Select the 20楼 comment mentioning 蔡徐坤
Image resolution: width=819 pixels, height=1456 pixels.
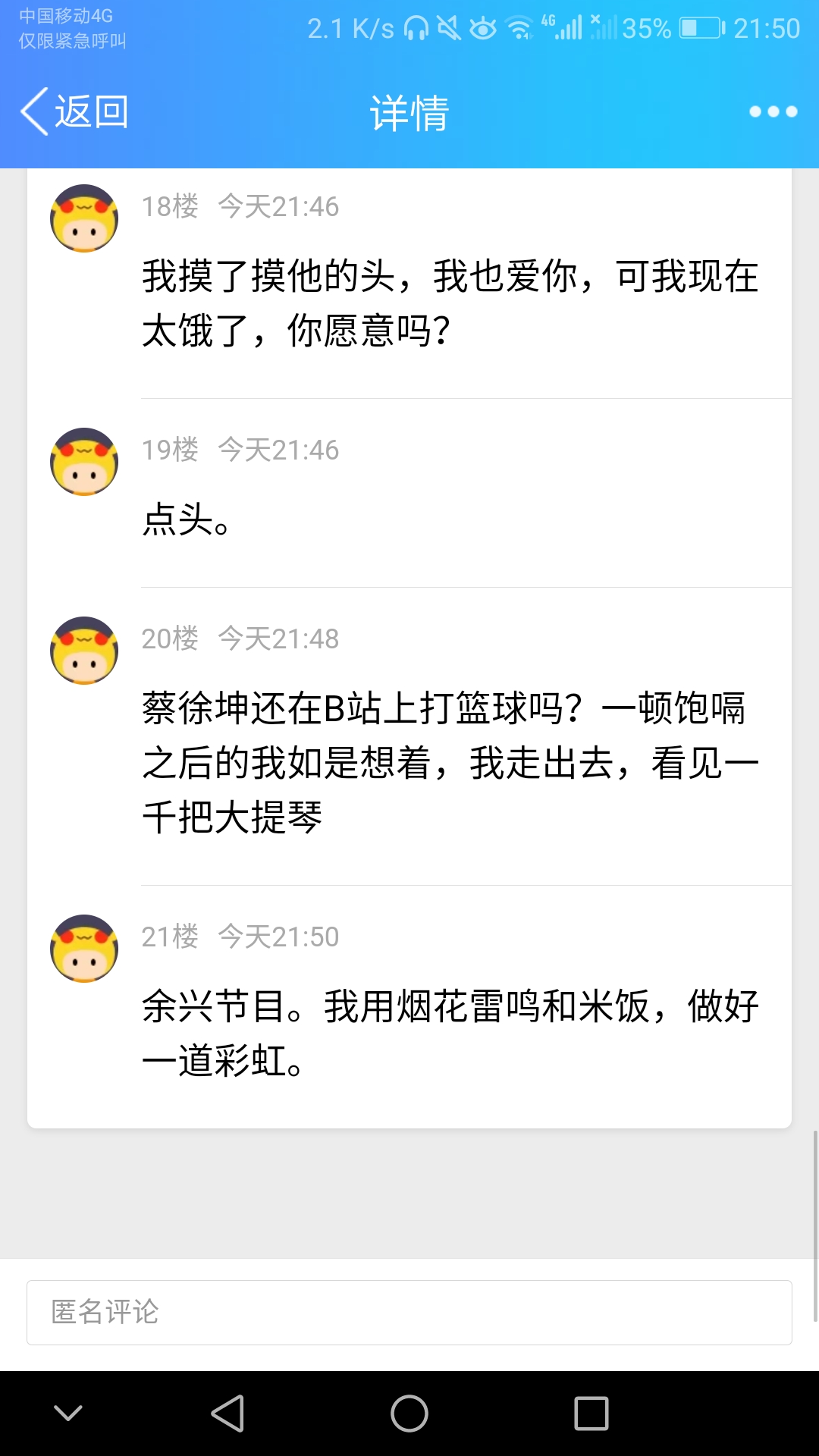[450, 762]
